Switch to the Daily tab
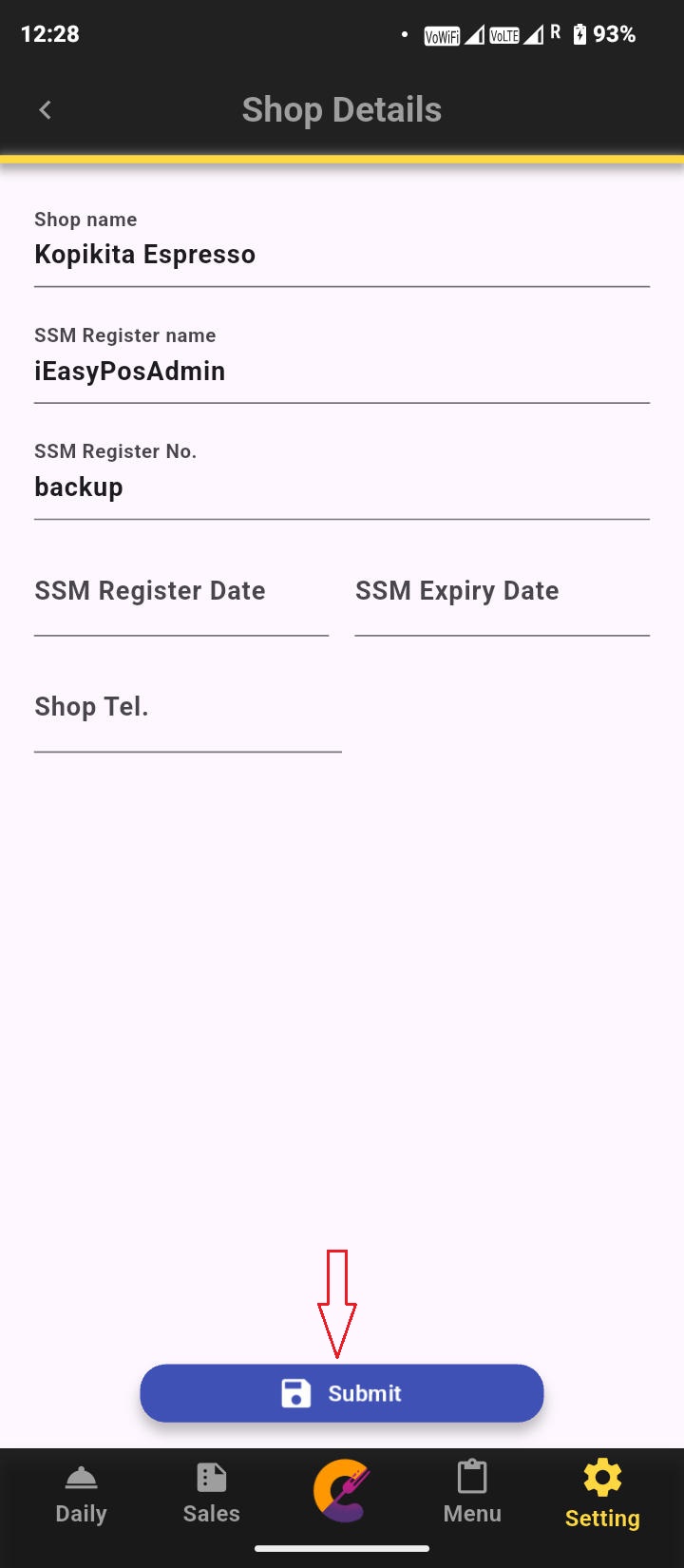684x1568 pixels. coord(81,1495)
